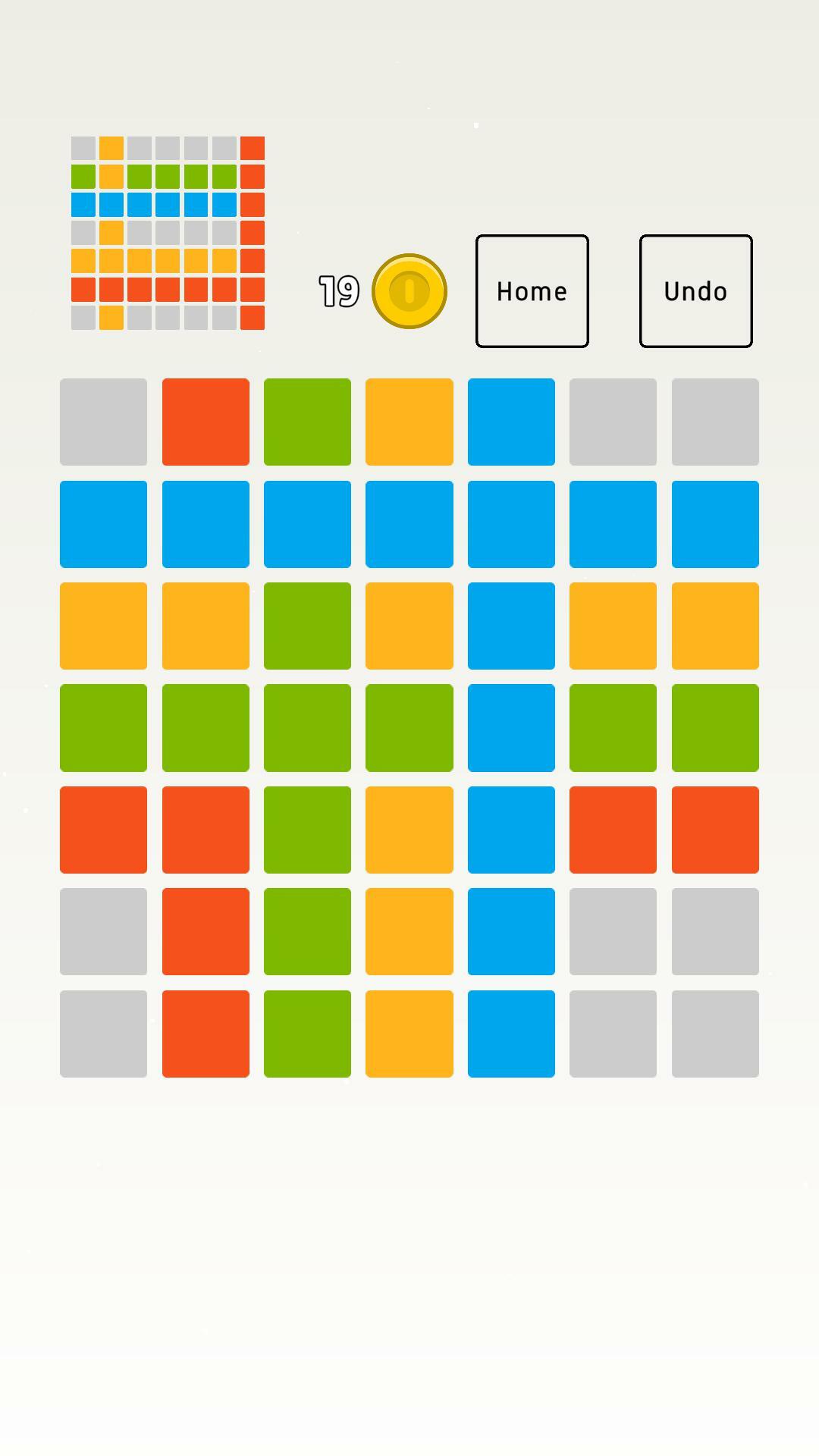The width and height of the screenshot is (819, 1456).
Task: Click the Home button
Action: tap(532, 290)
